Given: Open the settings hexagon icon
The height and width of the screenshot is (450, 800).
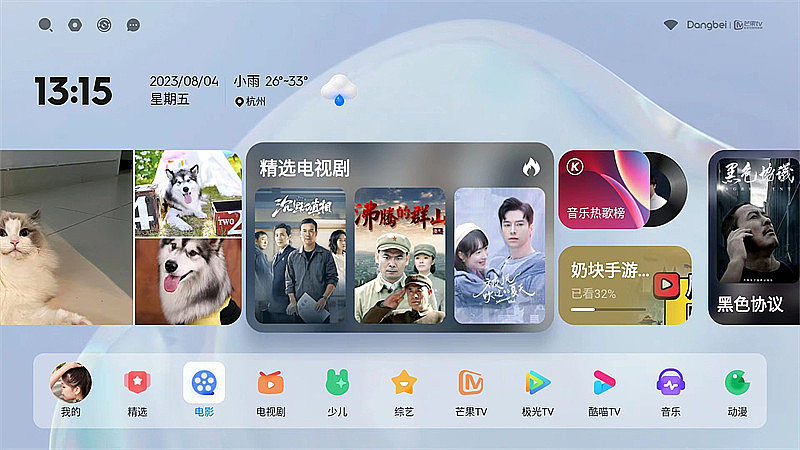Looking at the screenshot, I should (75, 25).
